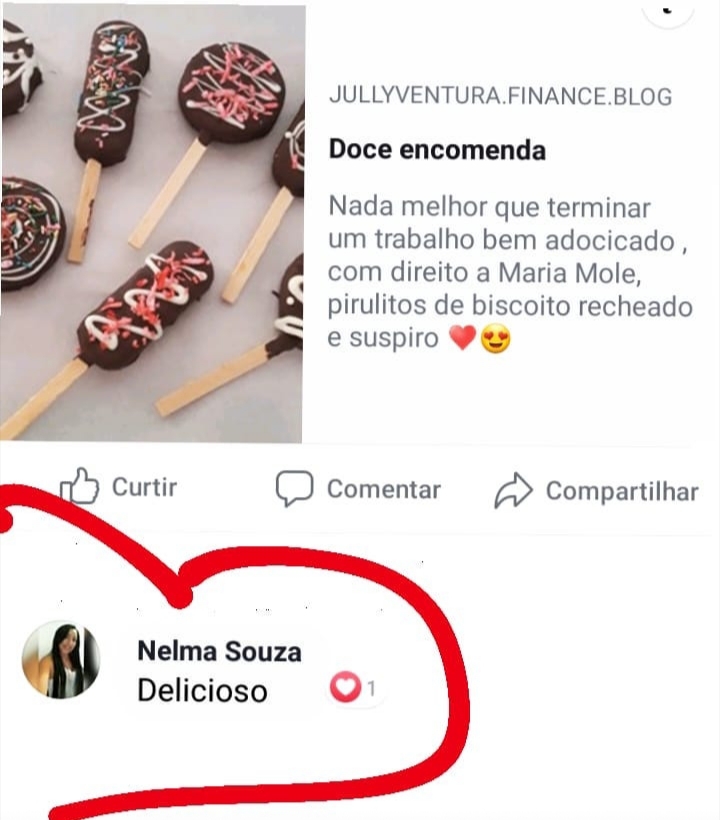This screenshot has width=720, height=820.
Task: View the profile of Nelma Souza by name
Action: coord(219,651)
